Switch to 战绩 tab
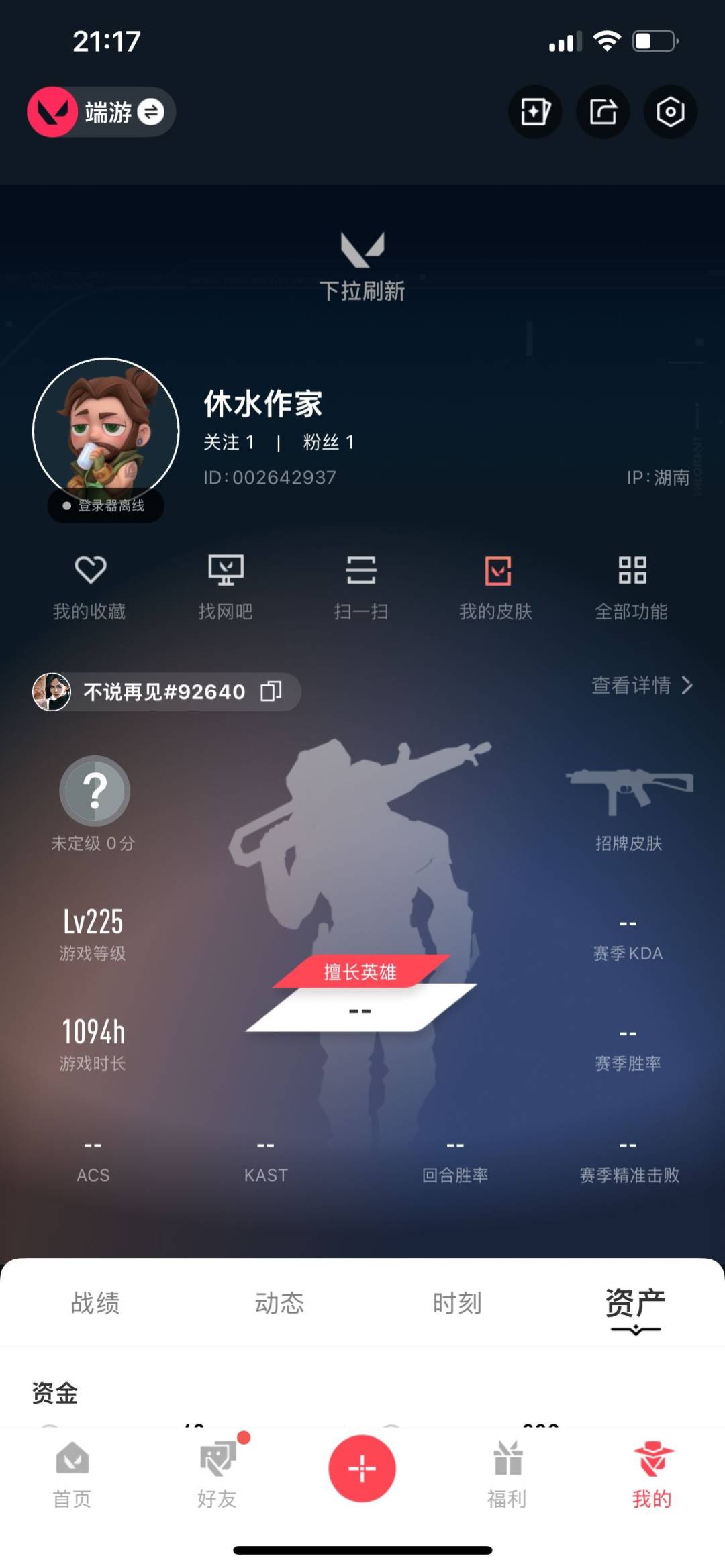 95,1303
